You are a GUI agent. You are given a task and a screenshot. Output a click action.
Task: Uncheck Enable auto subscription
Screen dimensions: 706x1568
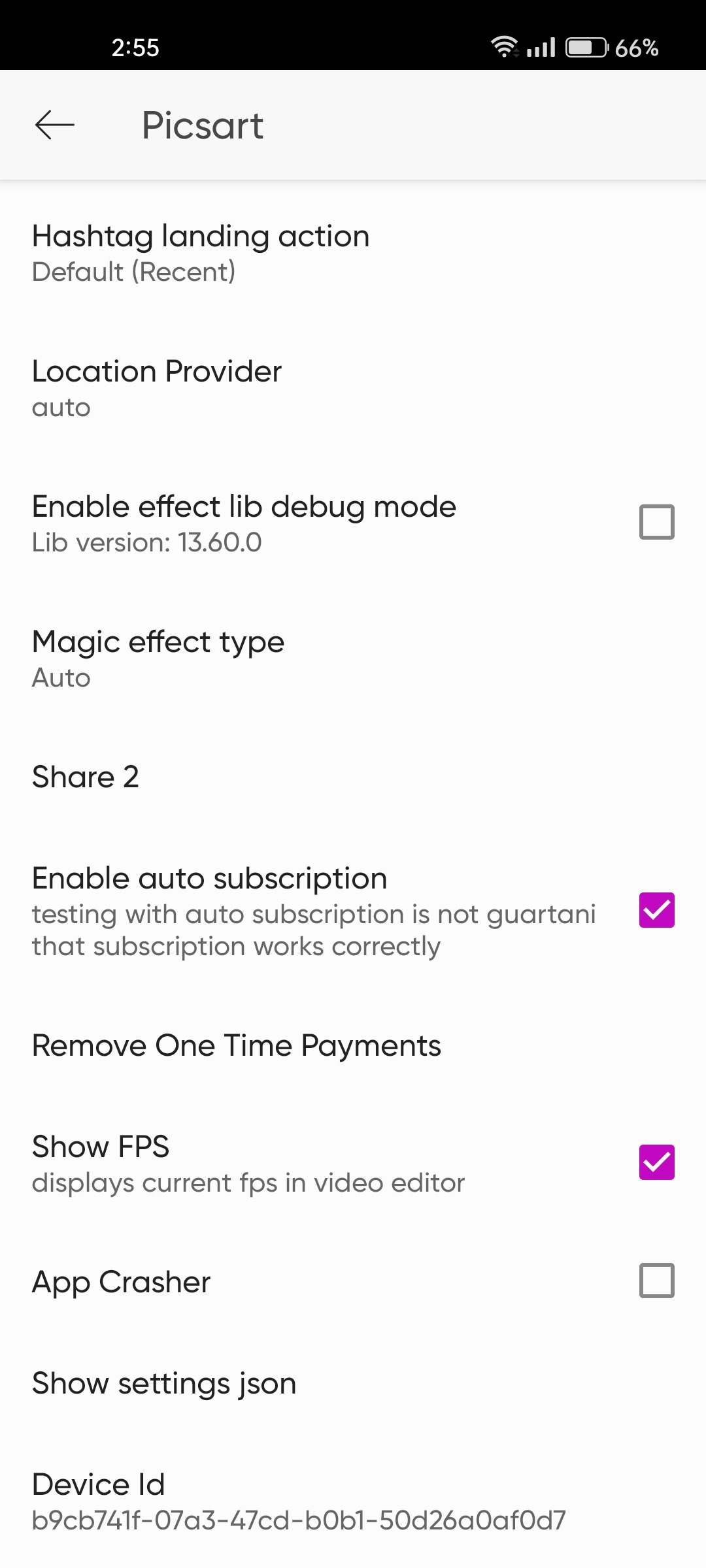point(656,910)
